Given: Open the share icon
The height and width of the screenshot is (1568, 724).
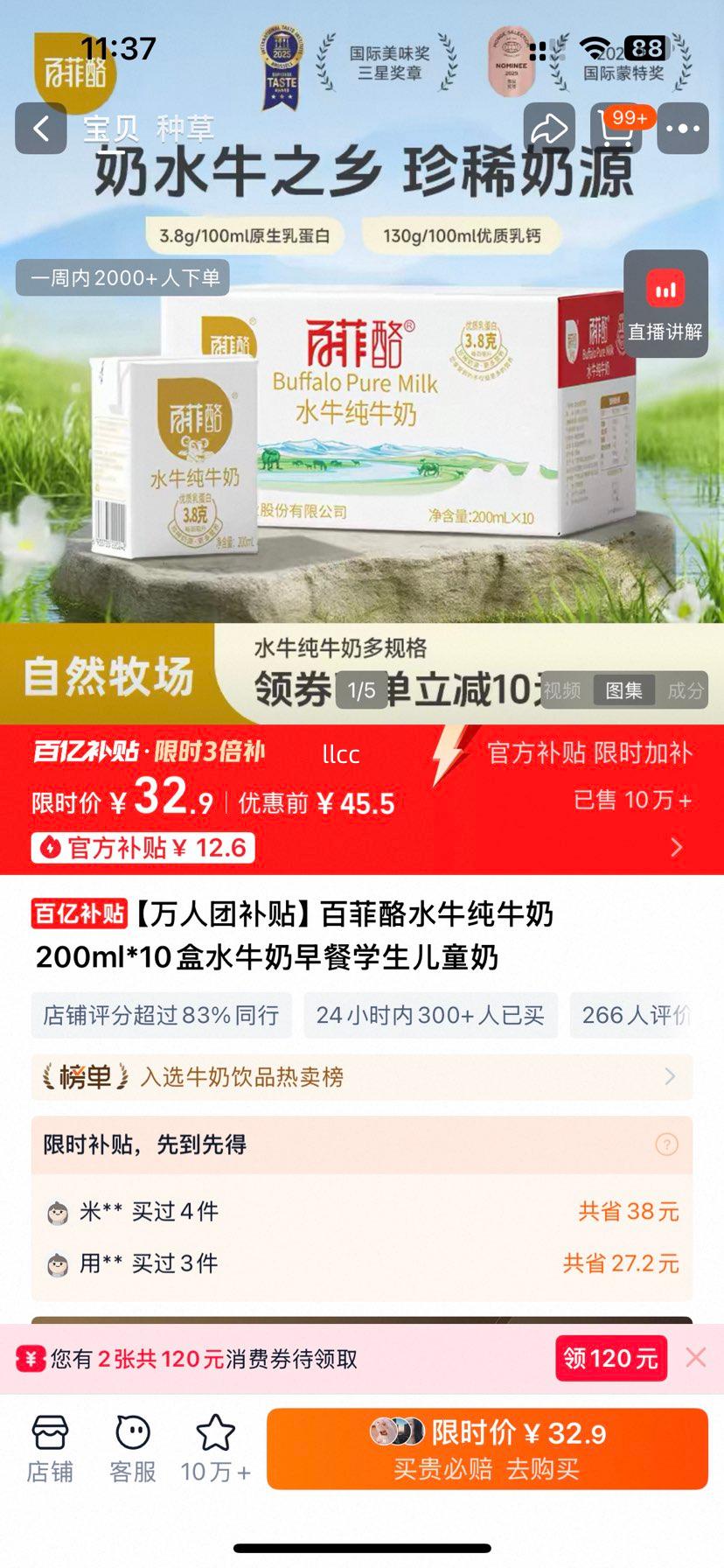Looking at the screenshot, I should [x=548, y=128].
